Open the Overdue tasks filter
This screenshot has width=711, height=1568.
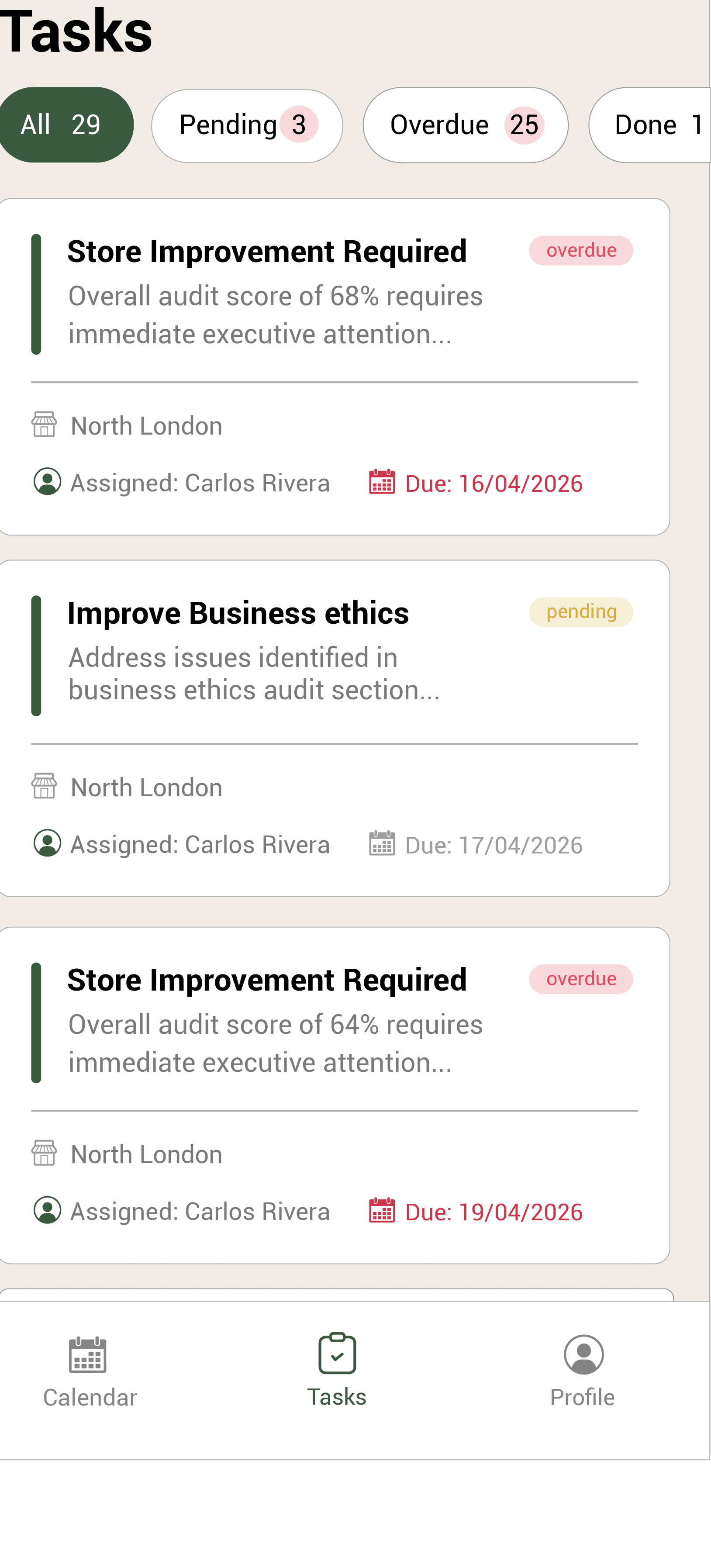(465, 124)
